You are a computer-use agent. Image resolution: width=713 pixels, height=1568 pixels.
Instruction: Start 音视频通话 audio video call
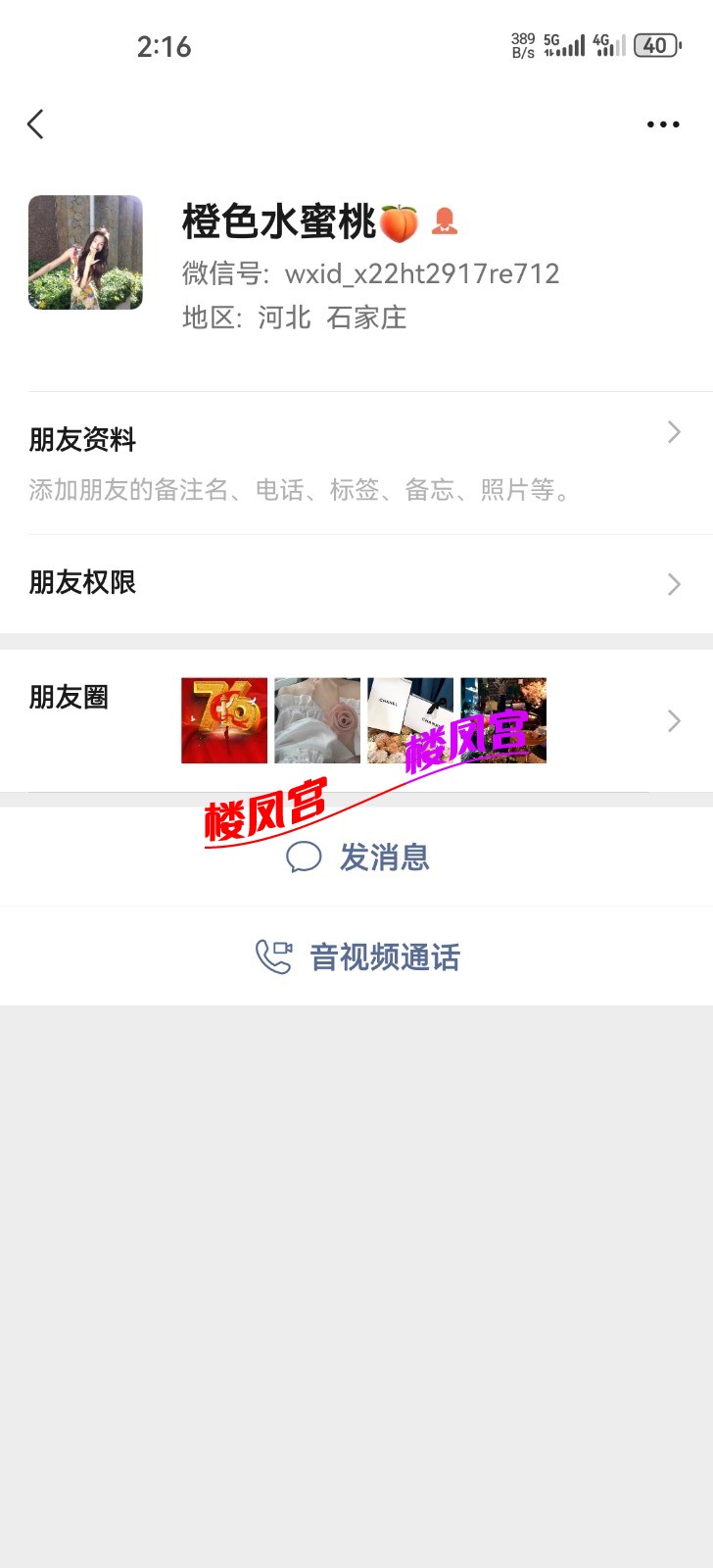point(386,955)
